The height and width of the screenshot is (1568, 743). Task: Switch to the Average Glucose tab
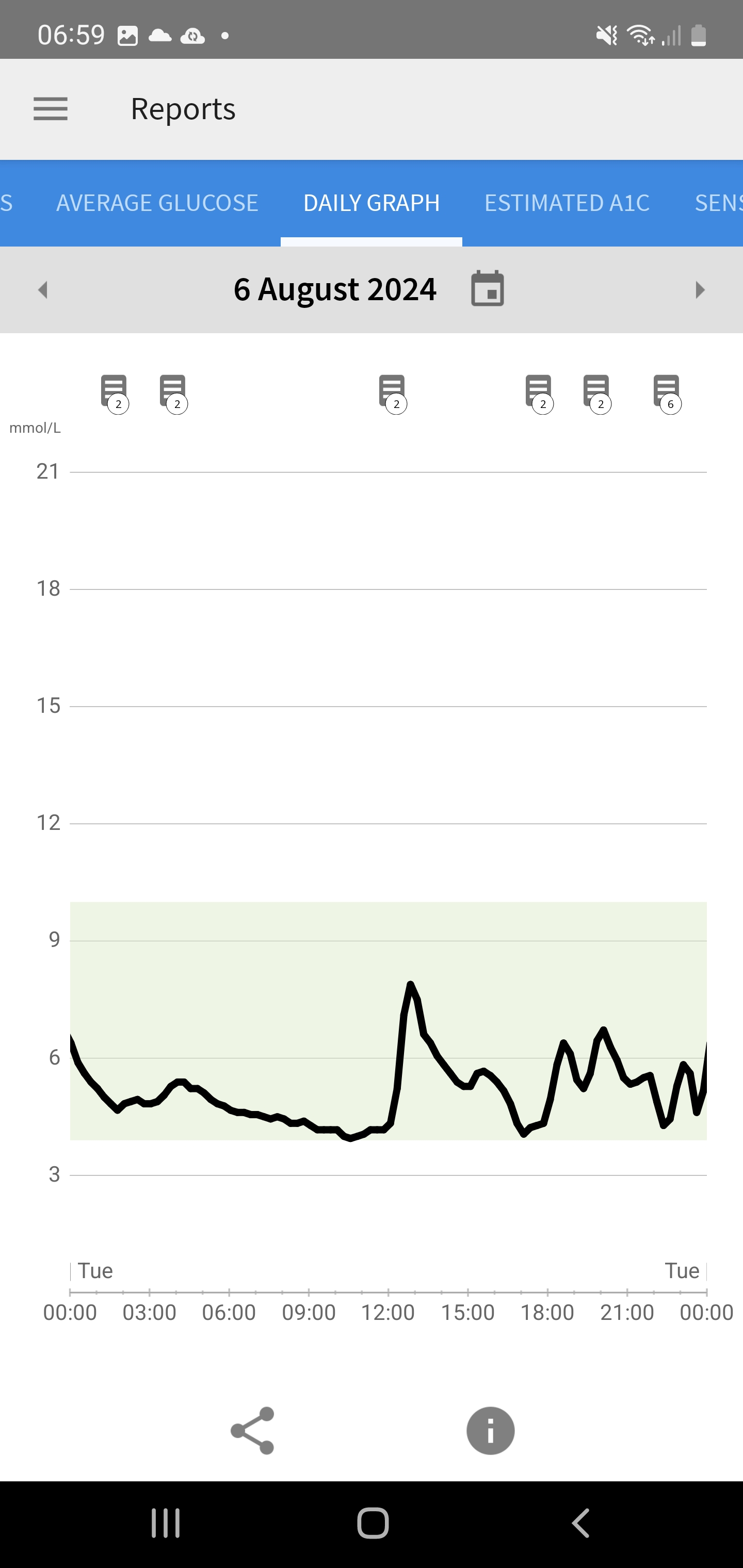tap(157, 203)
